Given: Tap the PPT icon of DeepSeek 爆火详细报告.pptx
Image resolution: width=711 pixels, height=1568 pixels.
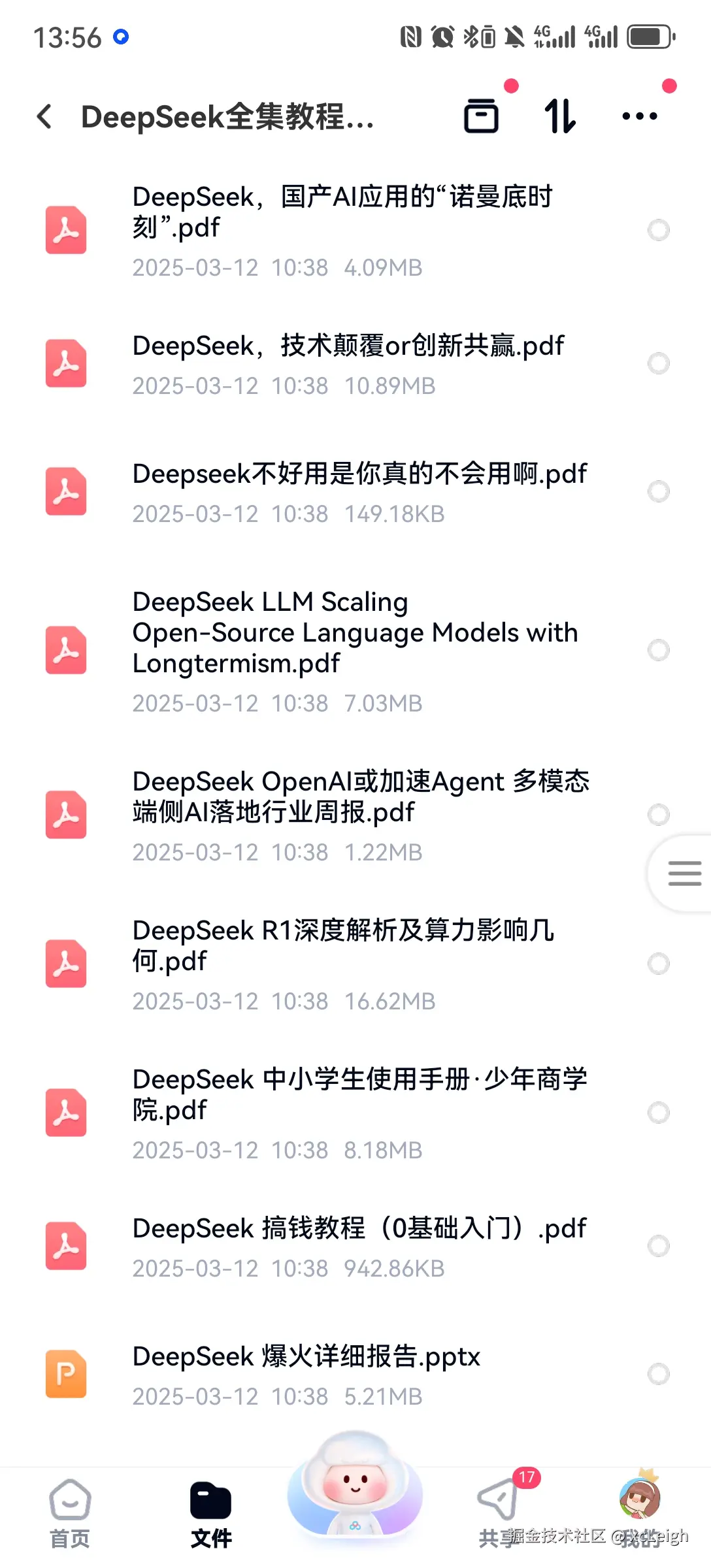Looking at the screenshot, I should pyautogui.click(x=65, y=1374).
